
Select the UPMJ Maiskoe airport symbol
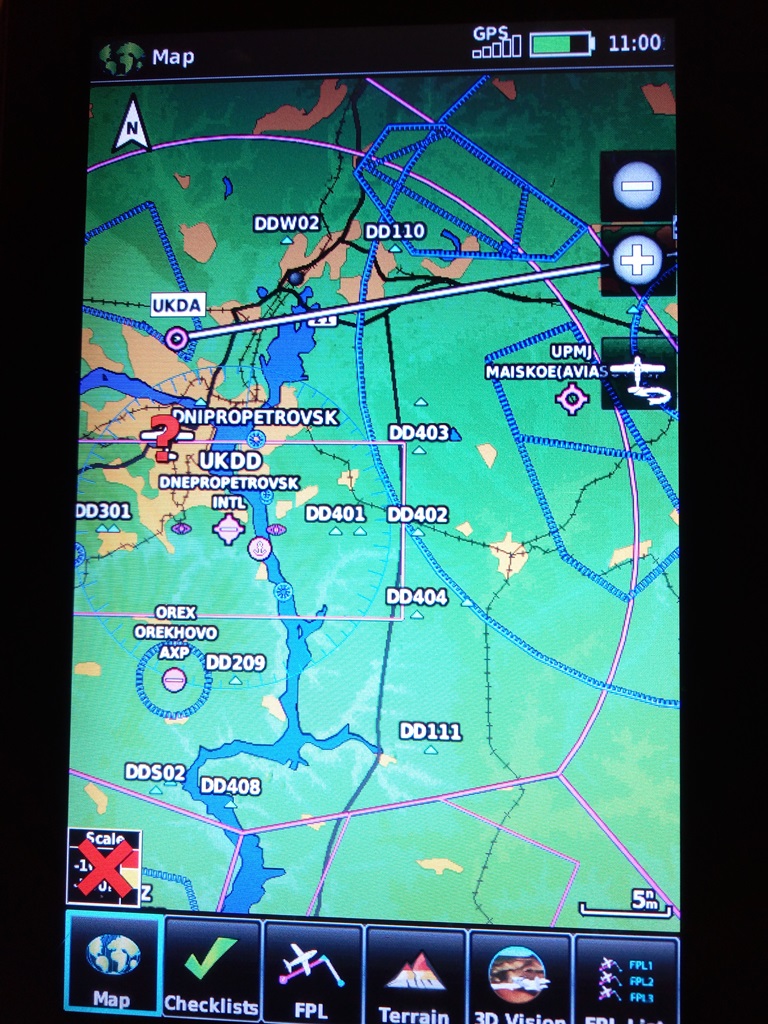coord(572,399)
